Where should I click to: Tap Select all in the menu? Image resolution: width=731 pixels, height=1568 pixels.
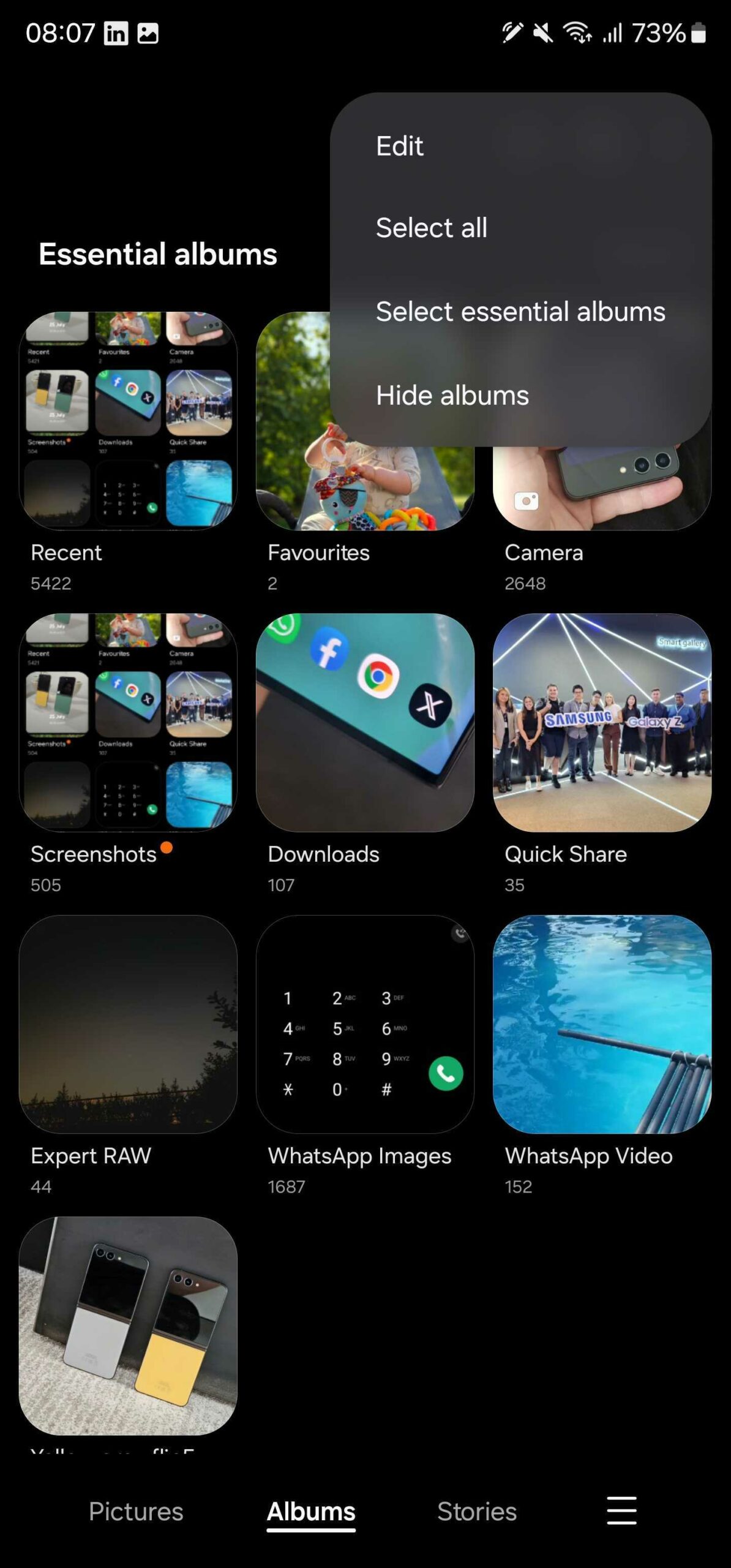click(431, 228)
